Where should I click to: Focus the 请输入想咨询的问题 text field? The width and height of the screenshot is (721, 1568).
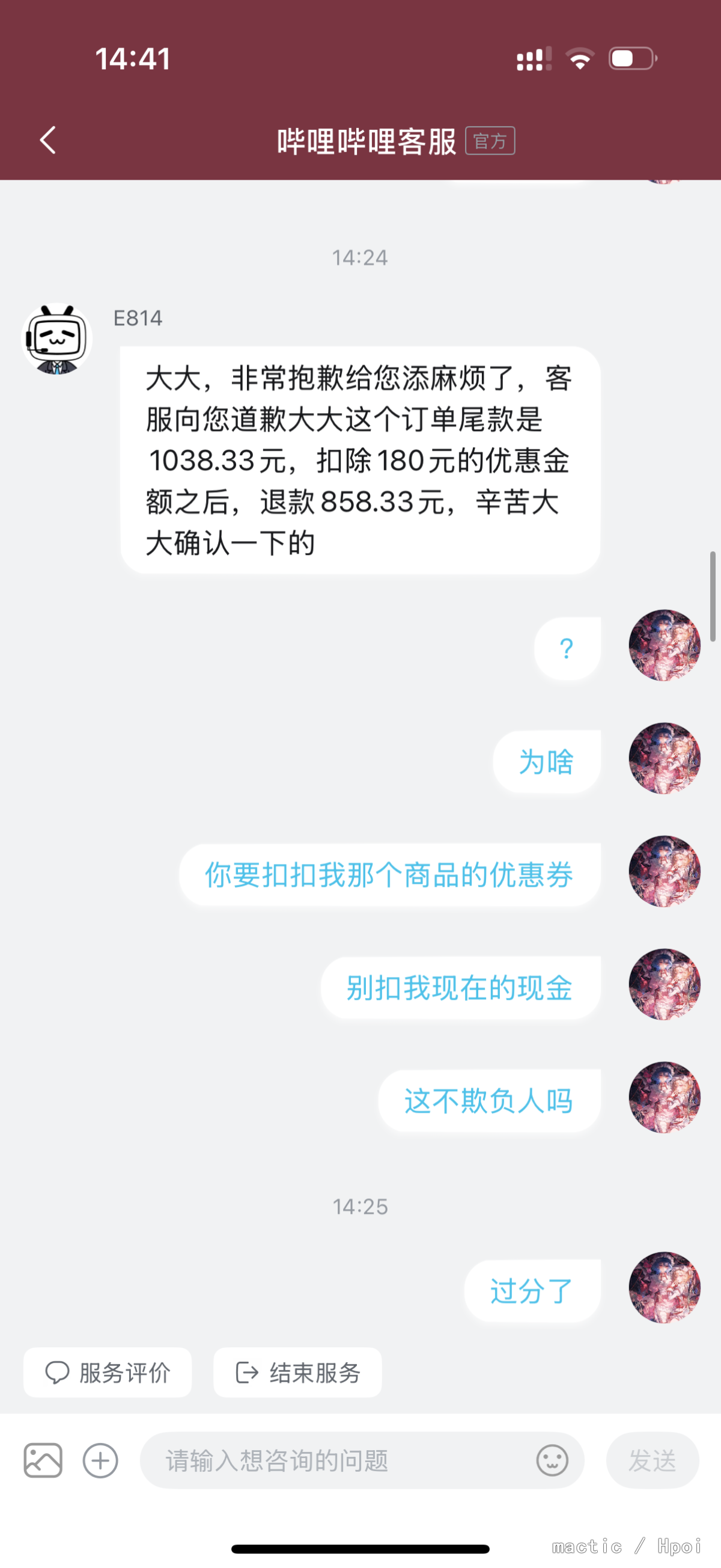[x=338, y=1460]
